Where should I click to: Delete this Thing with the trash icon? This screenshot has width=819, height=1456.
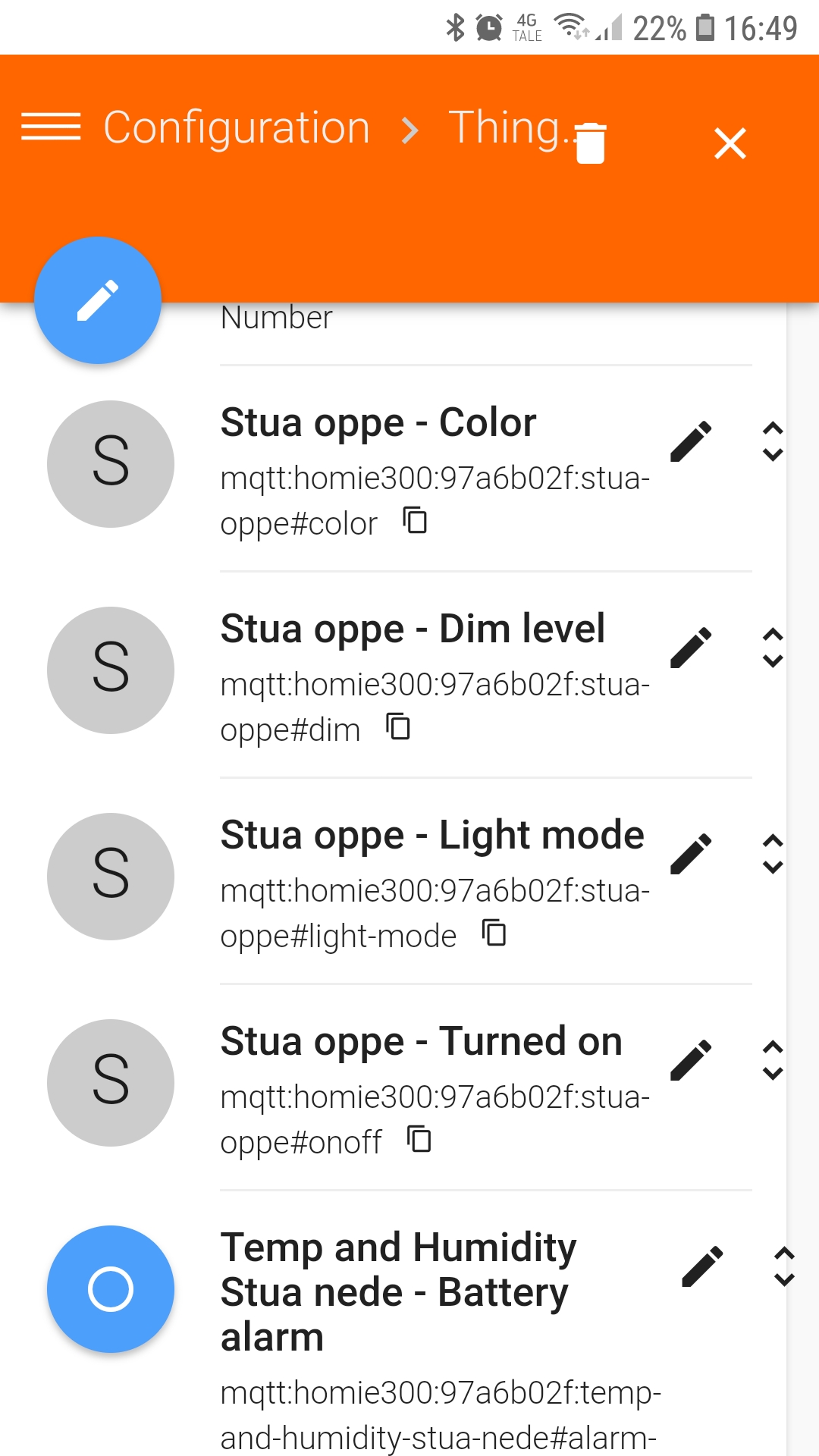coord(590,143)
